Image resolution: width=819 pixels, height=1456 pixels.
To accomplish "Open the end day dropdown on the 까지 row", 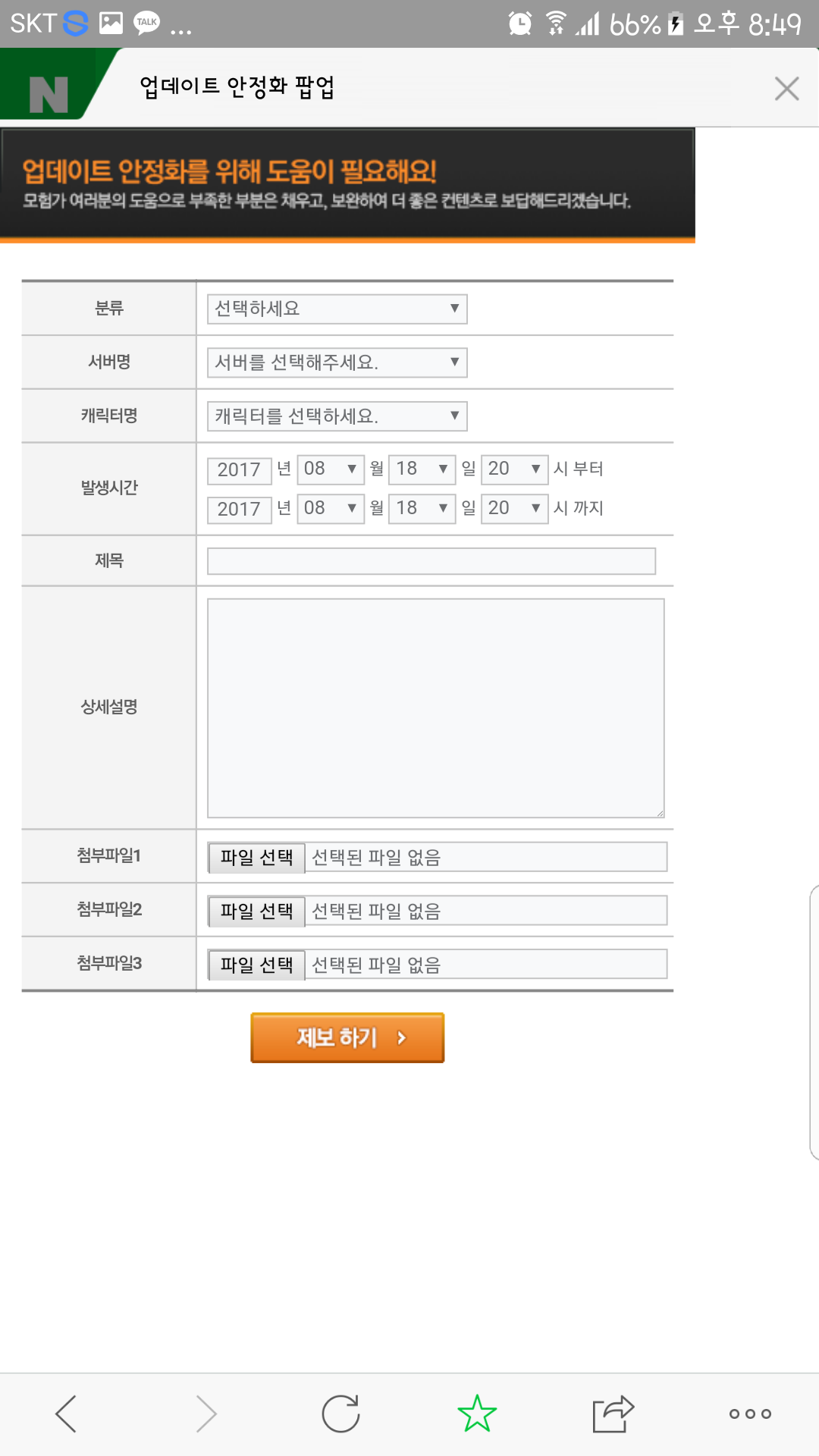I will 422,508.
